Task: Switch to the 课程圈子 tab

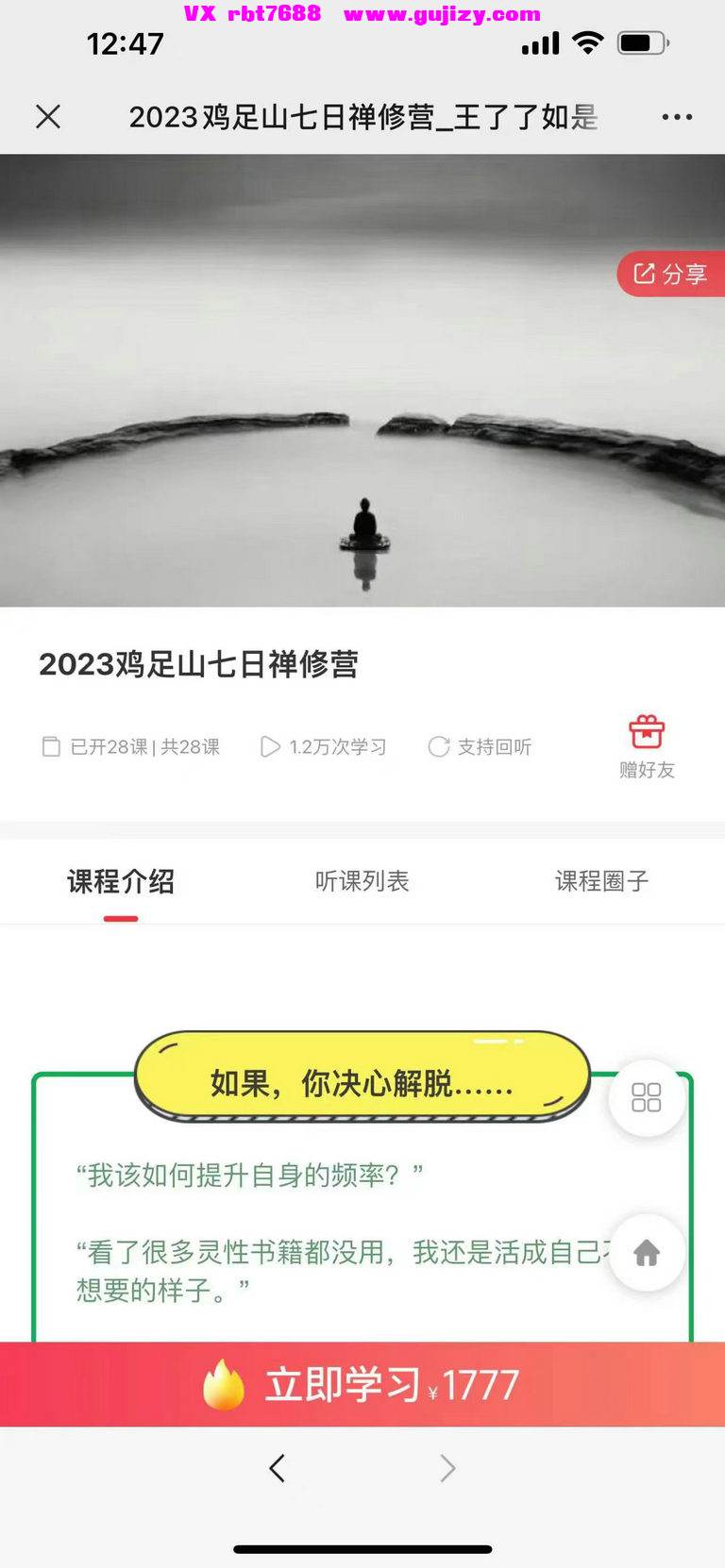Action: click(602, 881)
